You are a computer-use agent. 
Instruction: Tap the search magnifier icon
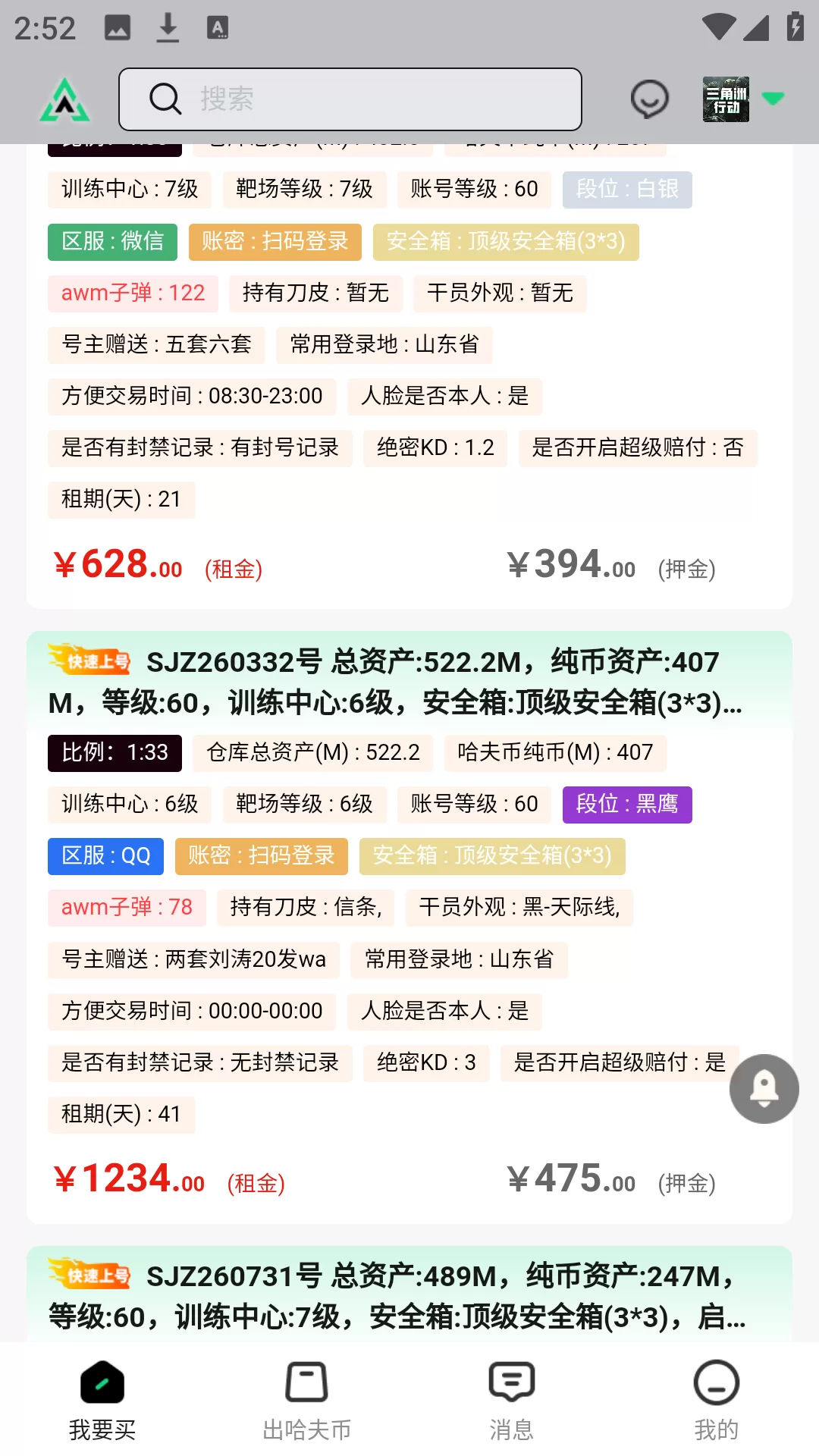(165, 99)
